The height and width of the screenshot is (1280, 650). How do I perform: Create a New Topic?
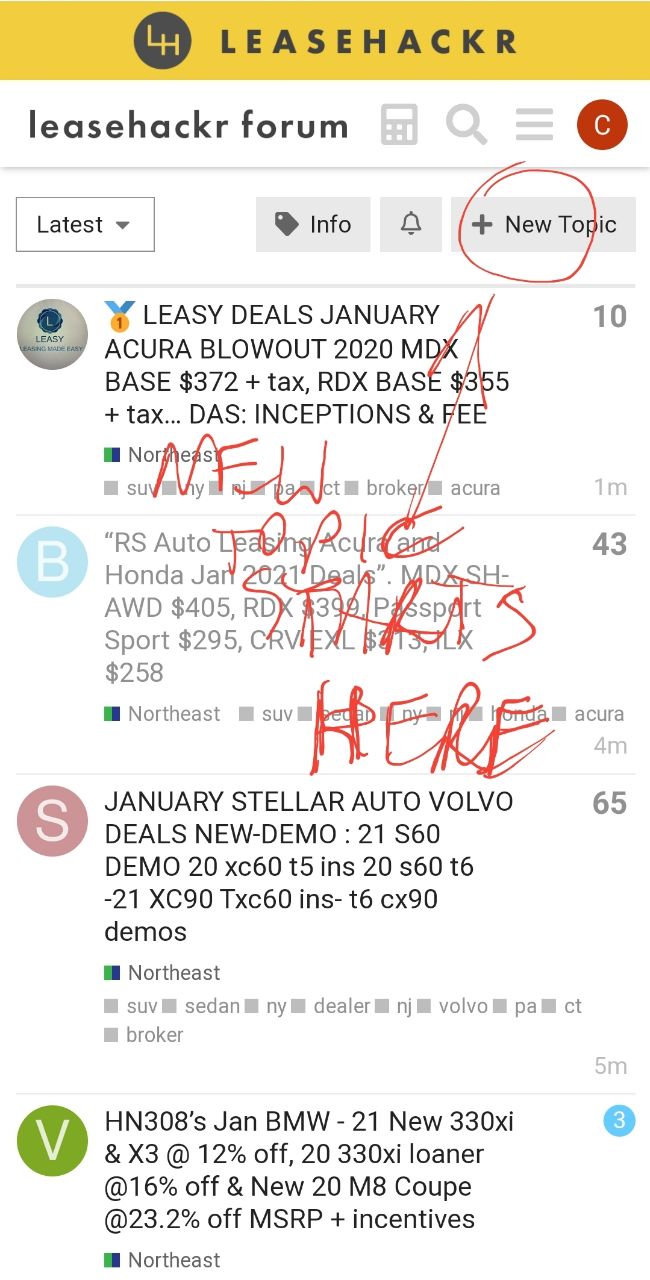coord(543,224)
